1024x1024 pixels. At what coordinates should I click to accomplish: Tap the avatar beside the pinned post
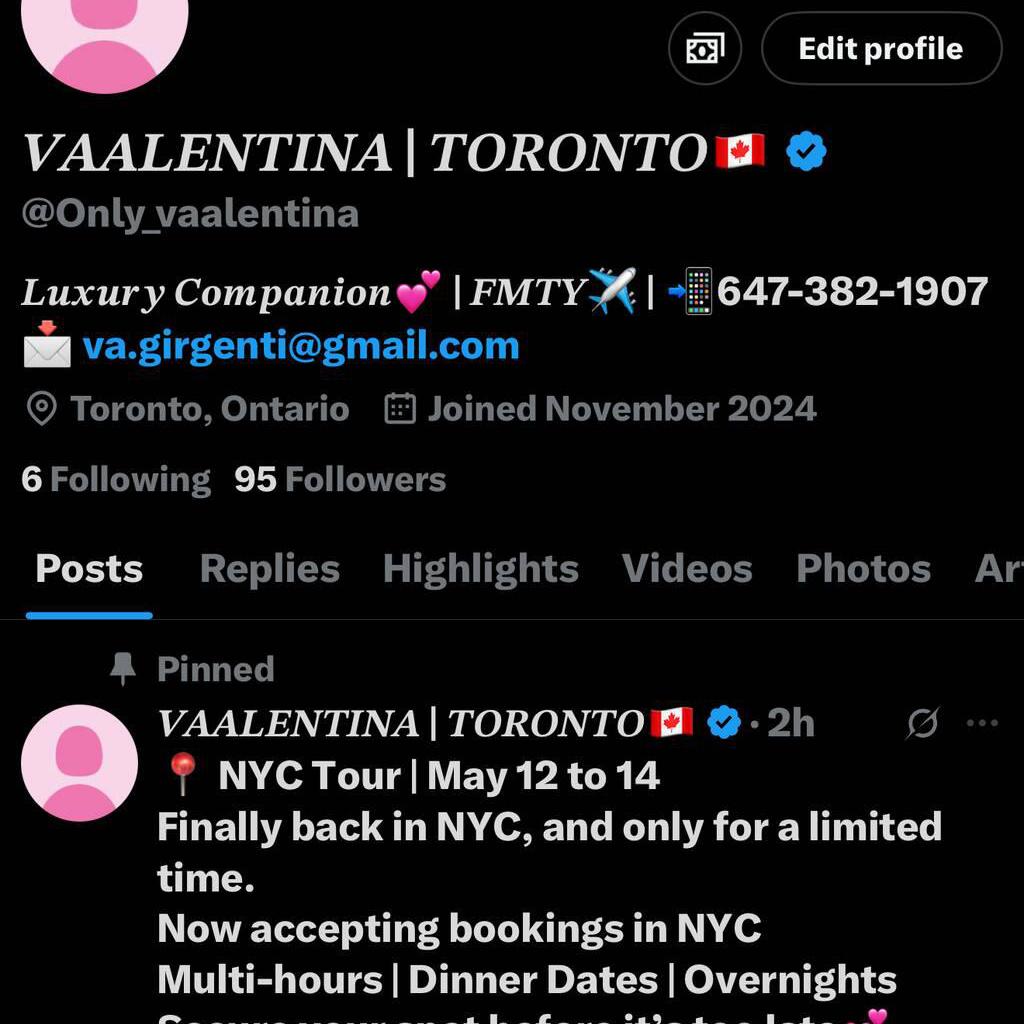(79, 763)
